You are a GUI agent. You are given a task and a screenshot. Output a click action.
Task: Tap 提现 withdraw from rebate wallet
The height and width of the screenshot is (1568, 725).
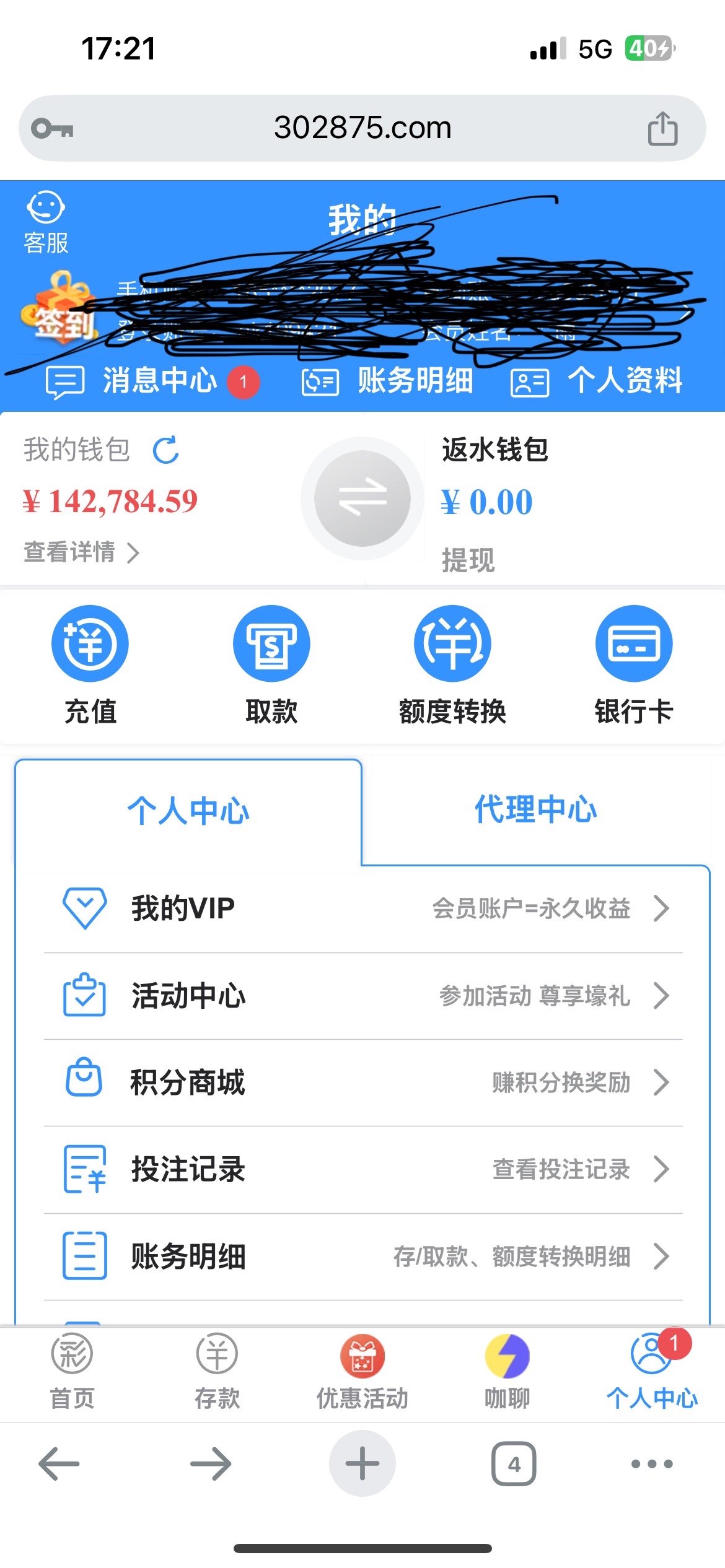tap(468, 560)
